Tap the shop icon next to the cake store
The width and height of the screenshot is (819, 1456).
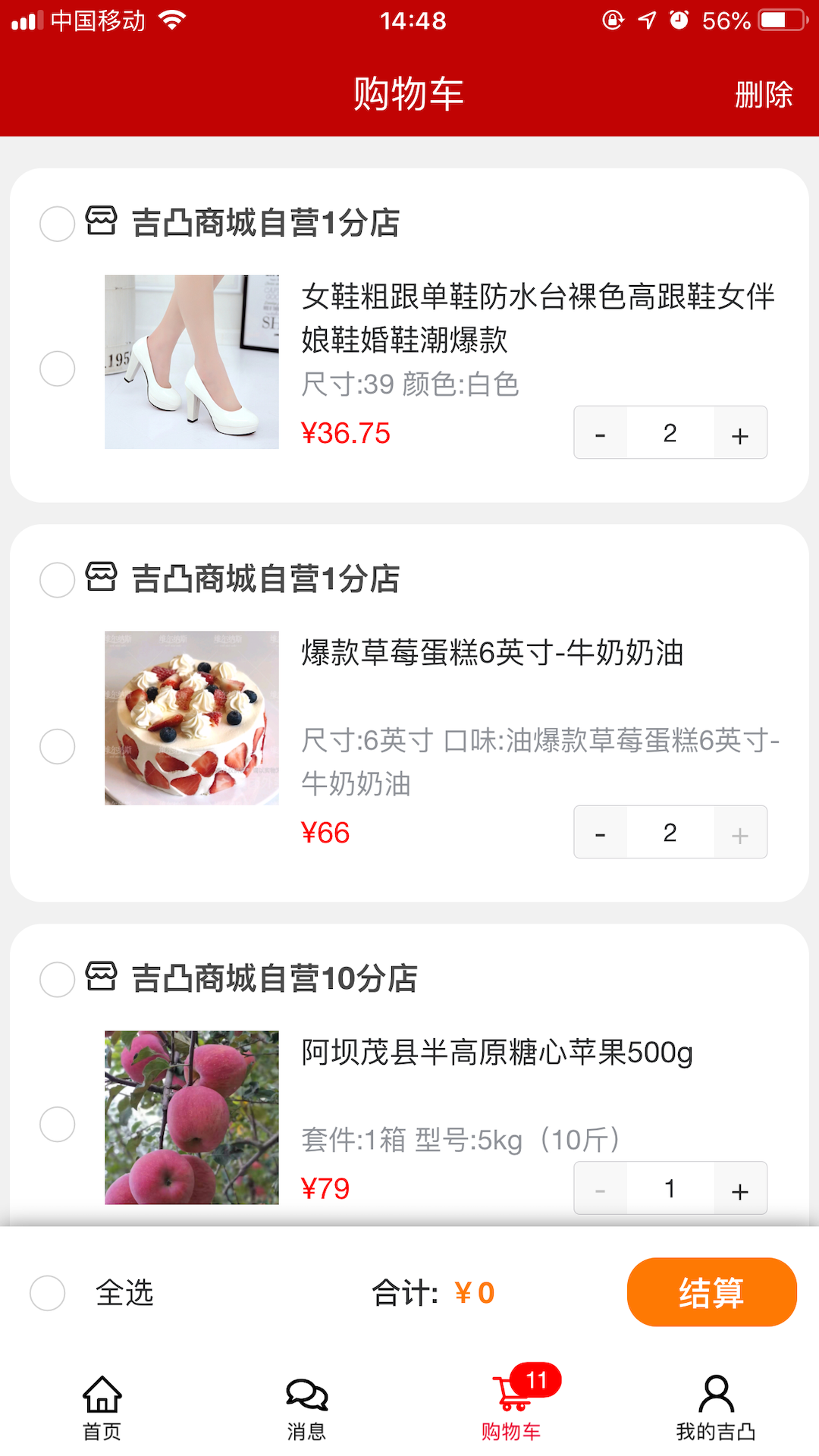coord(103,579)
